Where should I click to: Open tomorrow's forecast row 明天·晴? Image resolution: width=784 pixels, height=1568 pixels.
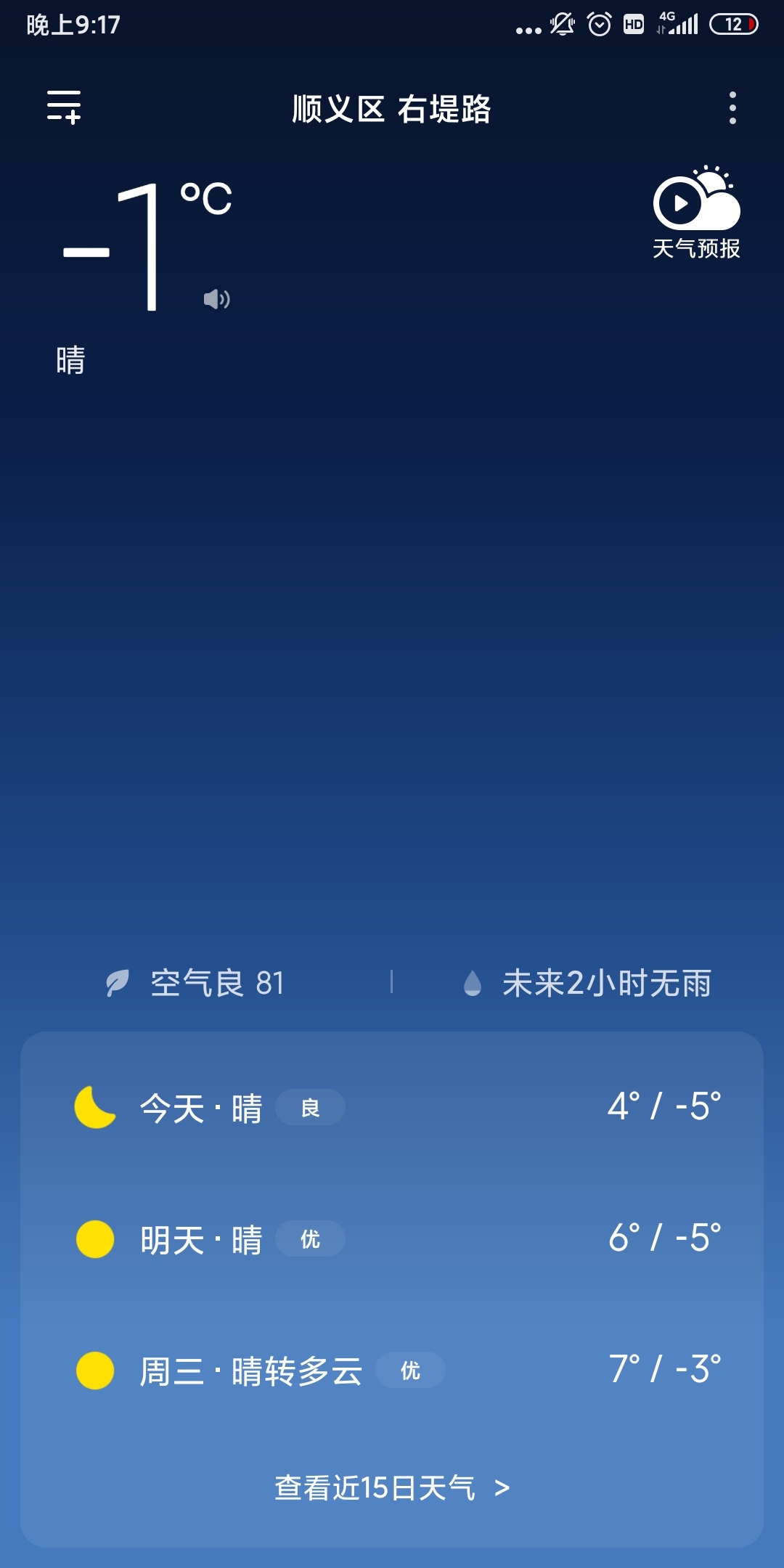(x=392, y=1238)
